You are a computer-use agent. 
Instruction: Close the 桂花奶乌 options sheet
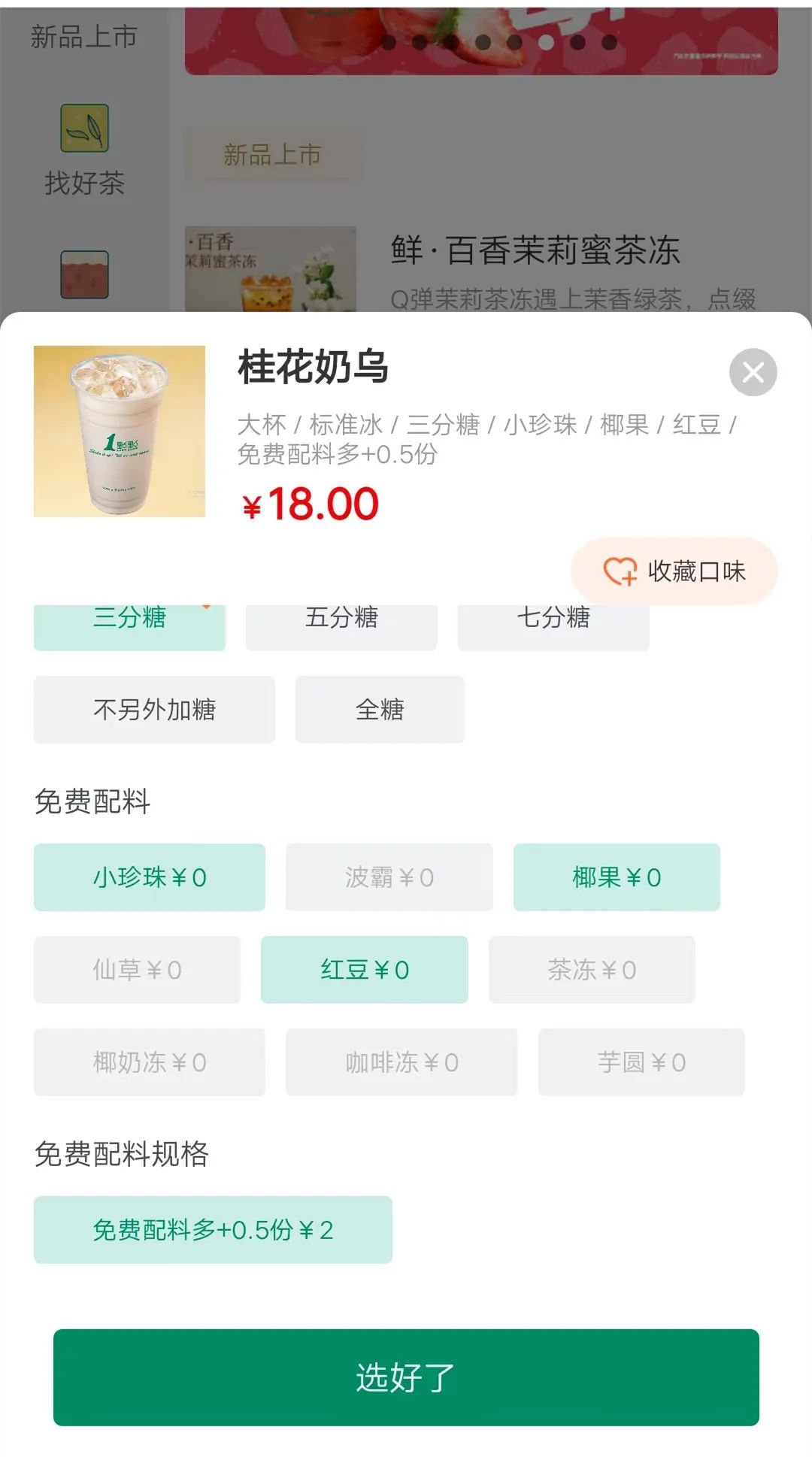[753, 372]
